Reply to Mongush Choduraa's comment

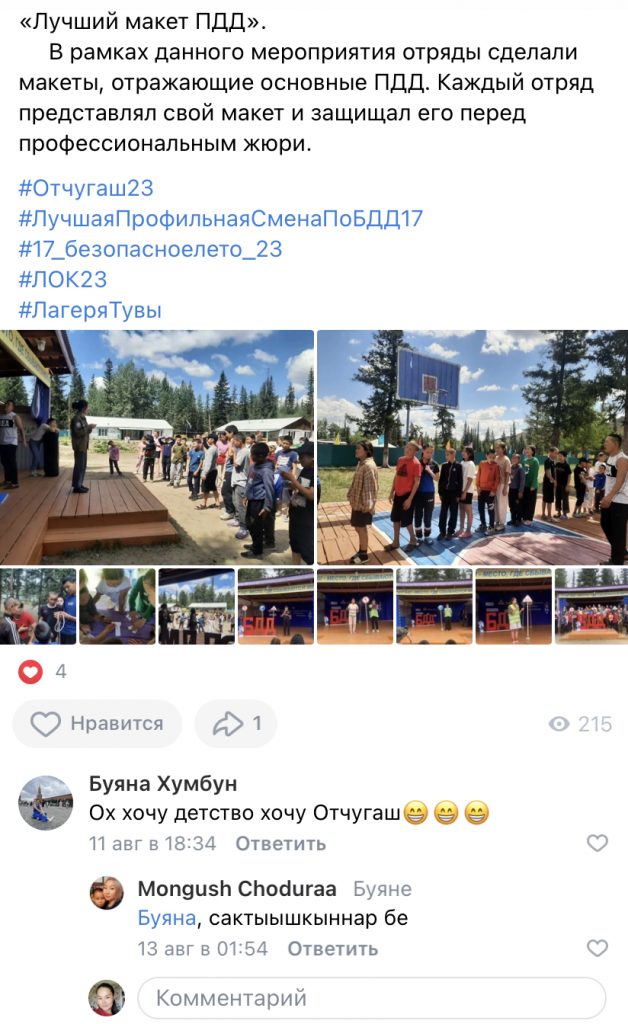(x=332, y=948)
